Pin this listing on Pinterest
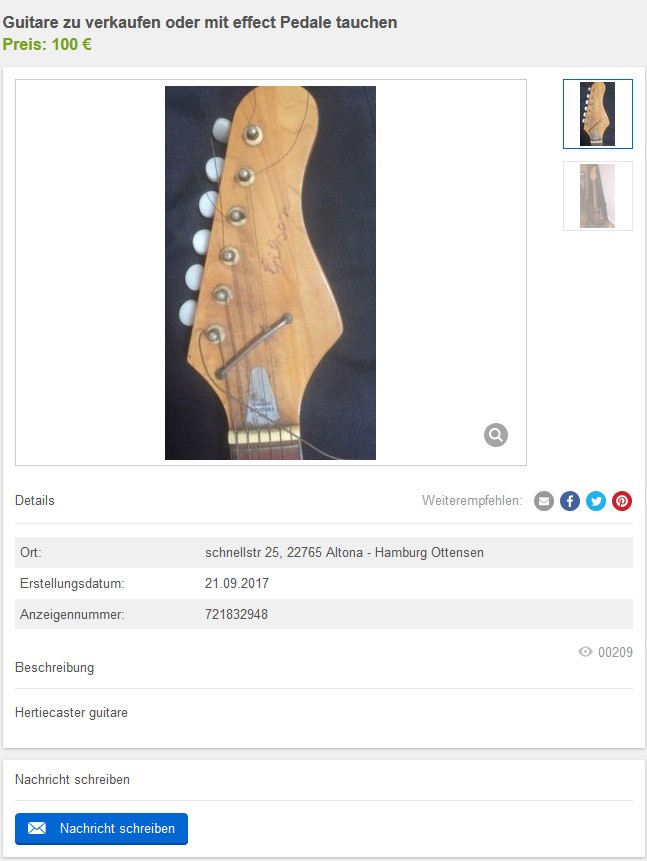Screen dimensions: 647x861 pyautogui.click(x=622, y=501)
